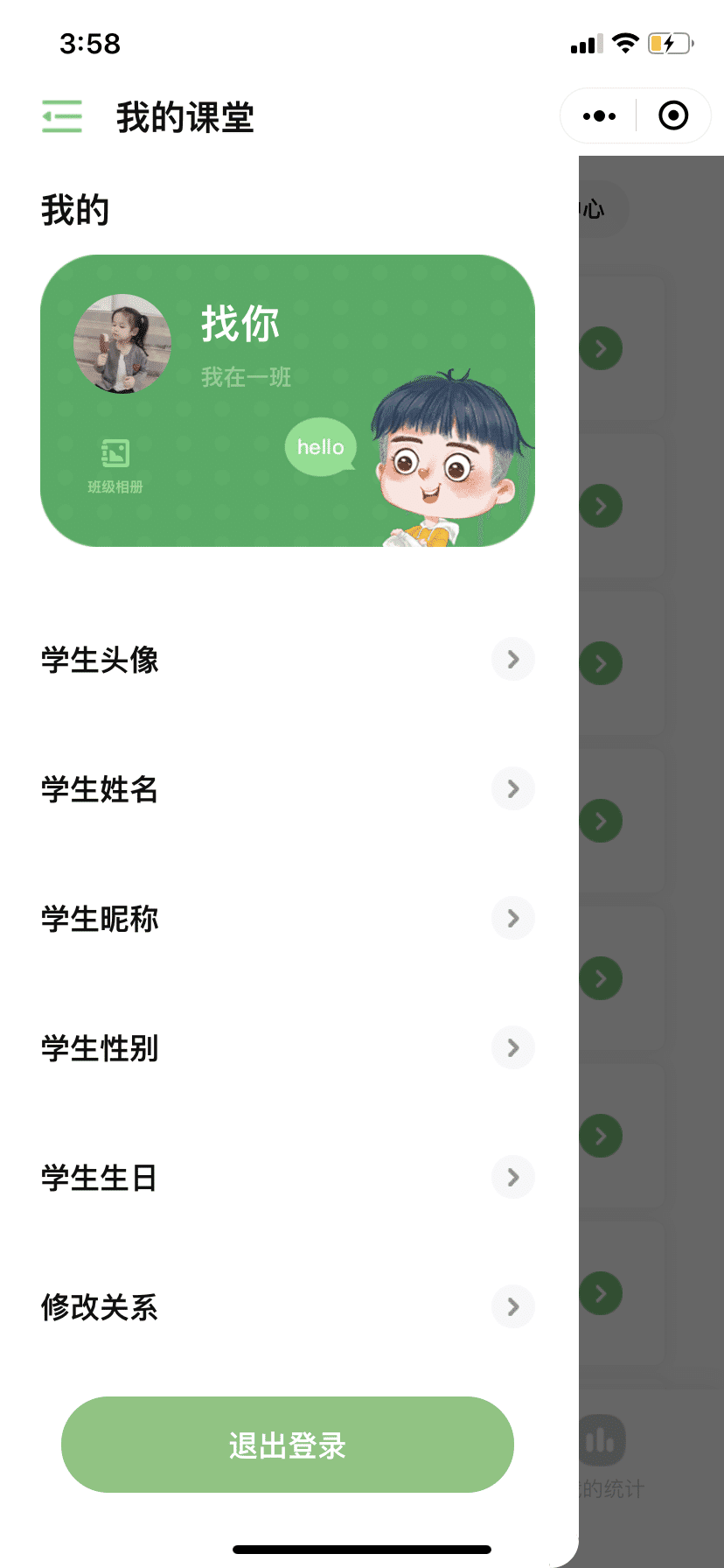Open 学生生日 row
The width and height of the screenshot is (724, 1568).
[x=288, y=1178]
